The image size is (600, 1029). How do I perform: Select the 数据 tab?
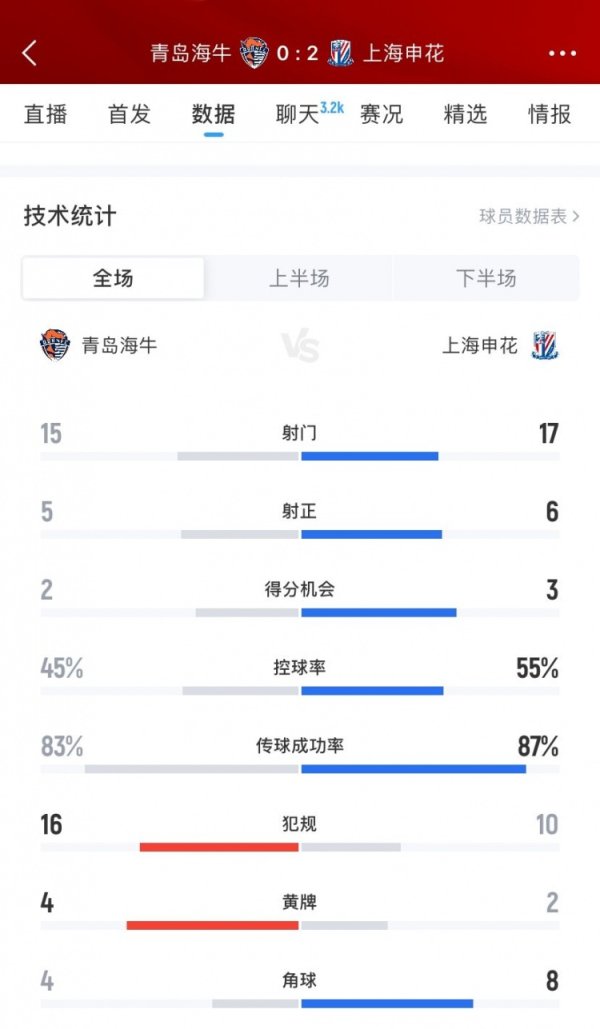213,114
